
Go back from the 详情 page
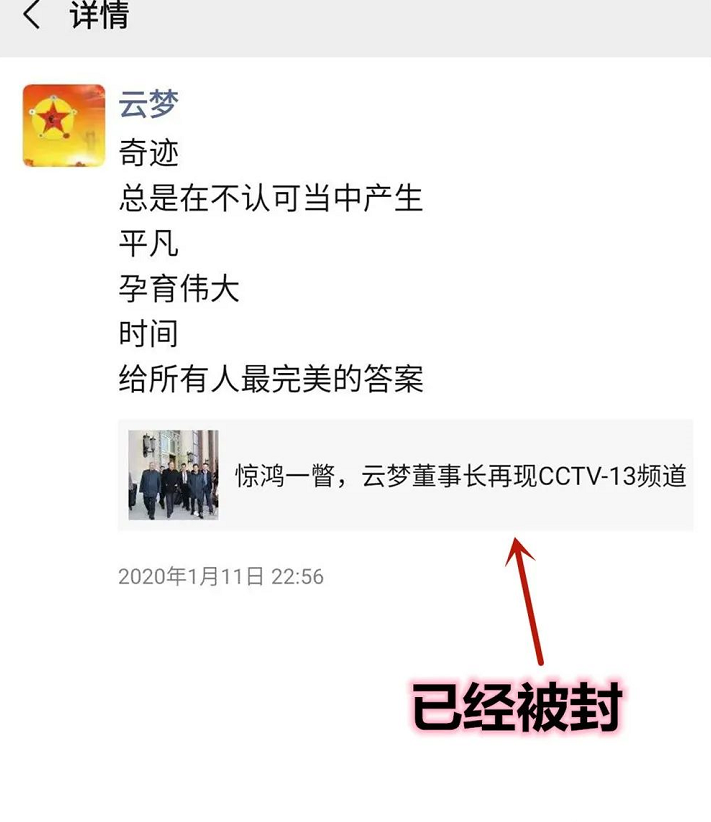pos(32,16)
